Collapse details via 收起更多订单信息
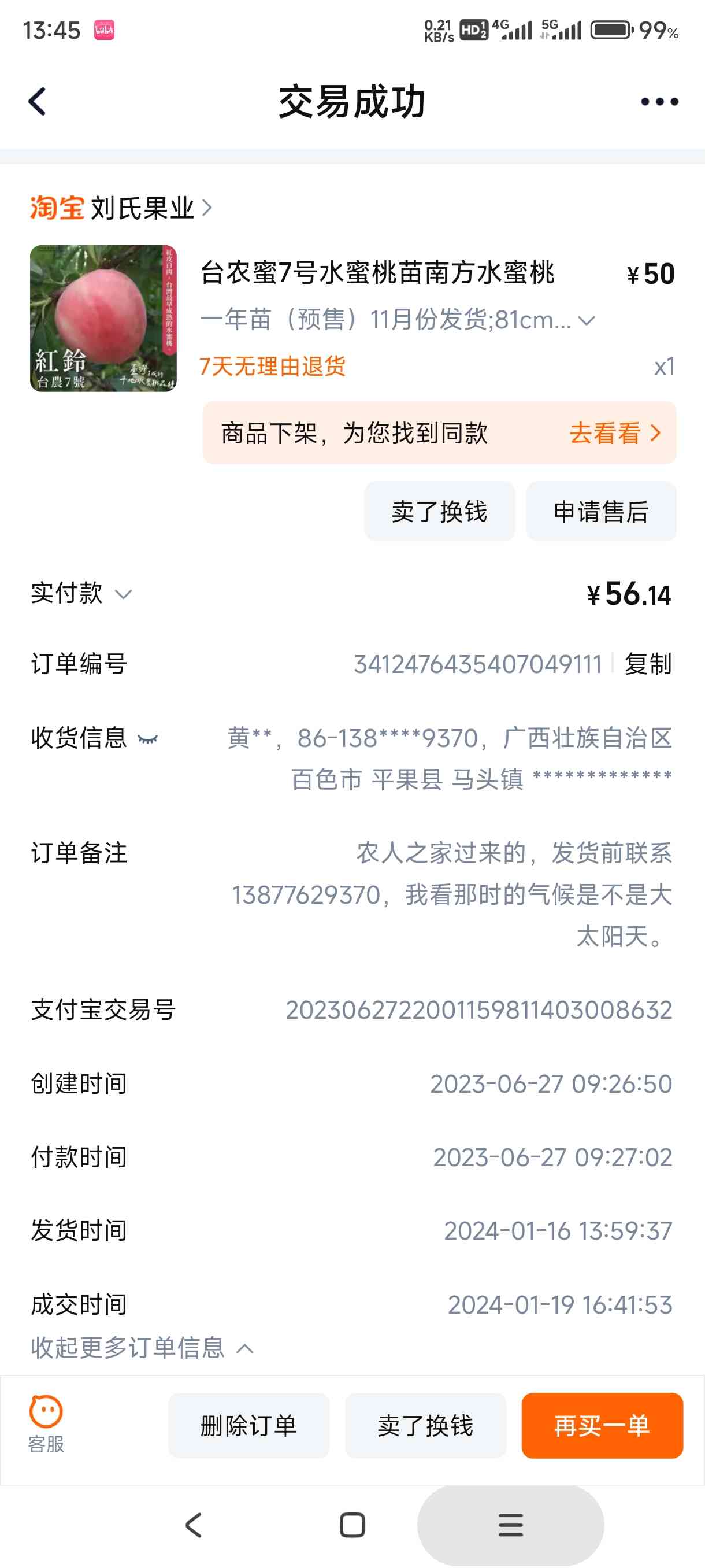 pyautogui.click(x=142, y=1348)
